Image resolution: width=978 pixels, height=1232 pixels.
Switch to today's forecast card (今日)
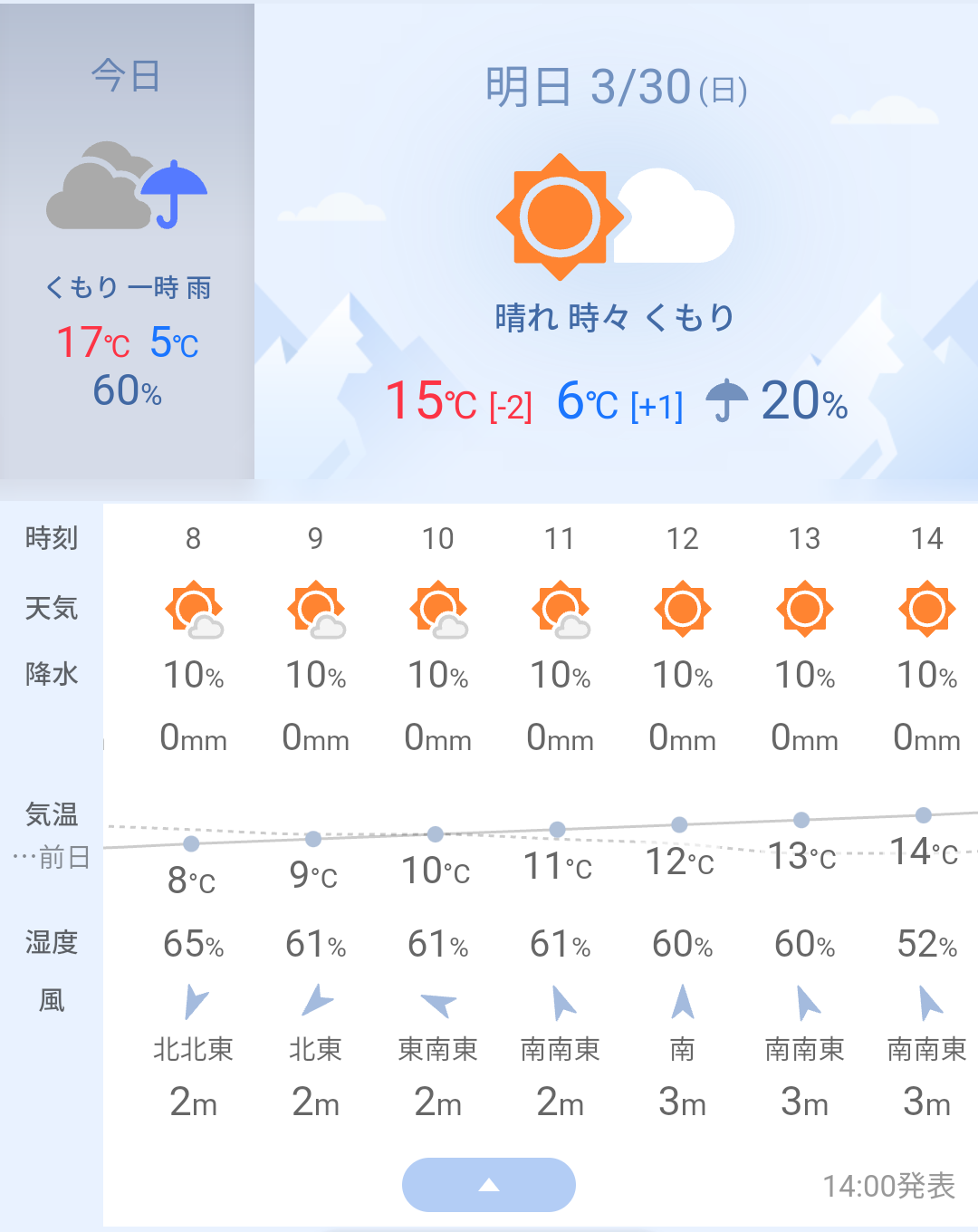coord(127,241)
